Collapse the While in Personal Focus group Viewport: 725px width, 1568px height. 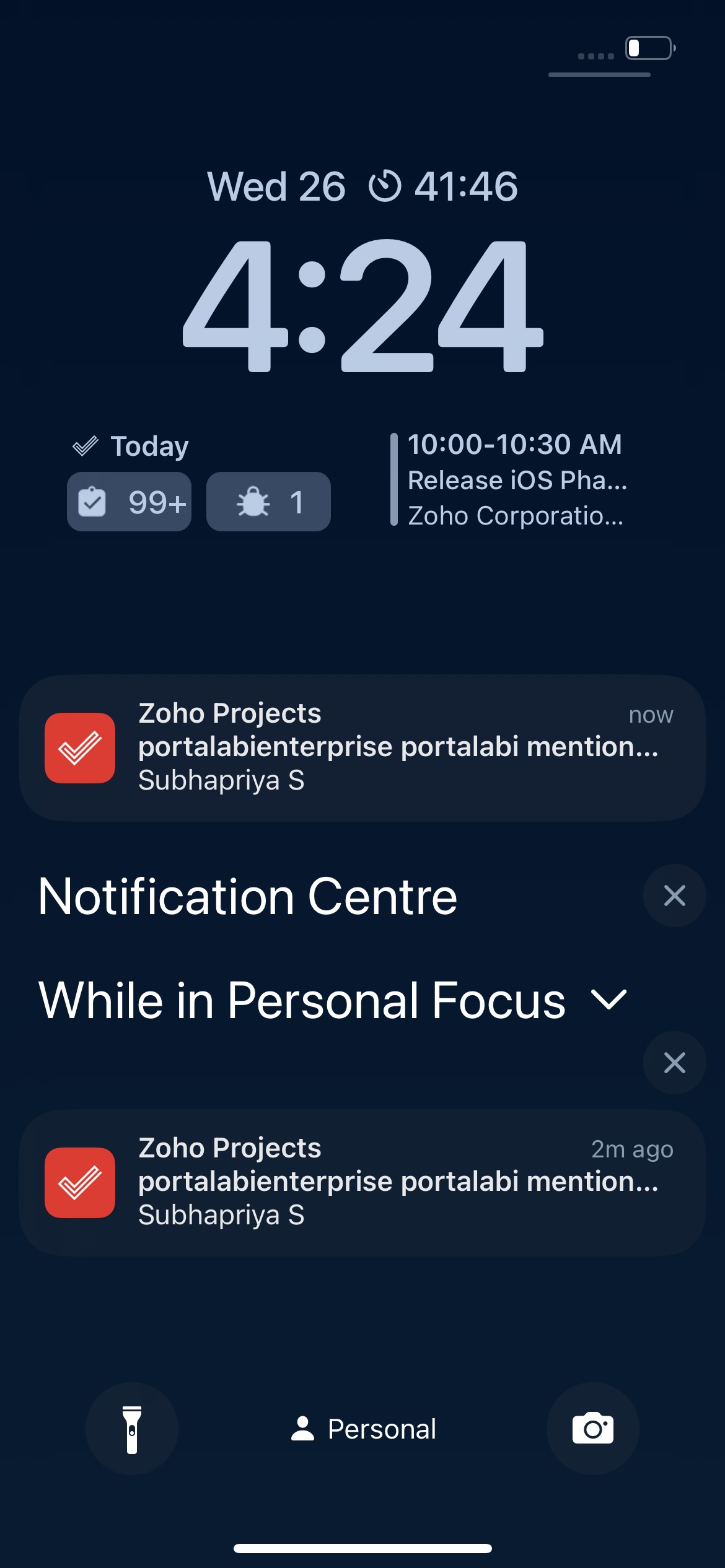(609, 1000)
